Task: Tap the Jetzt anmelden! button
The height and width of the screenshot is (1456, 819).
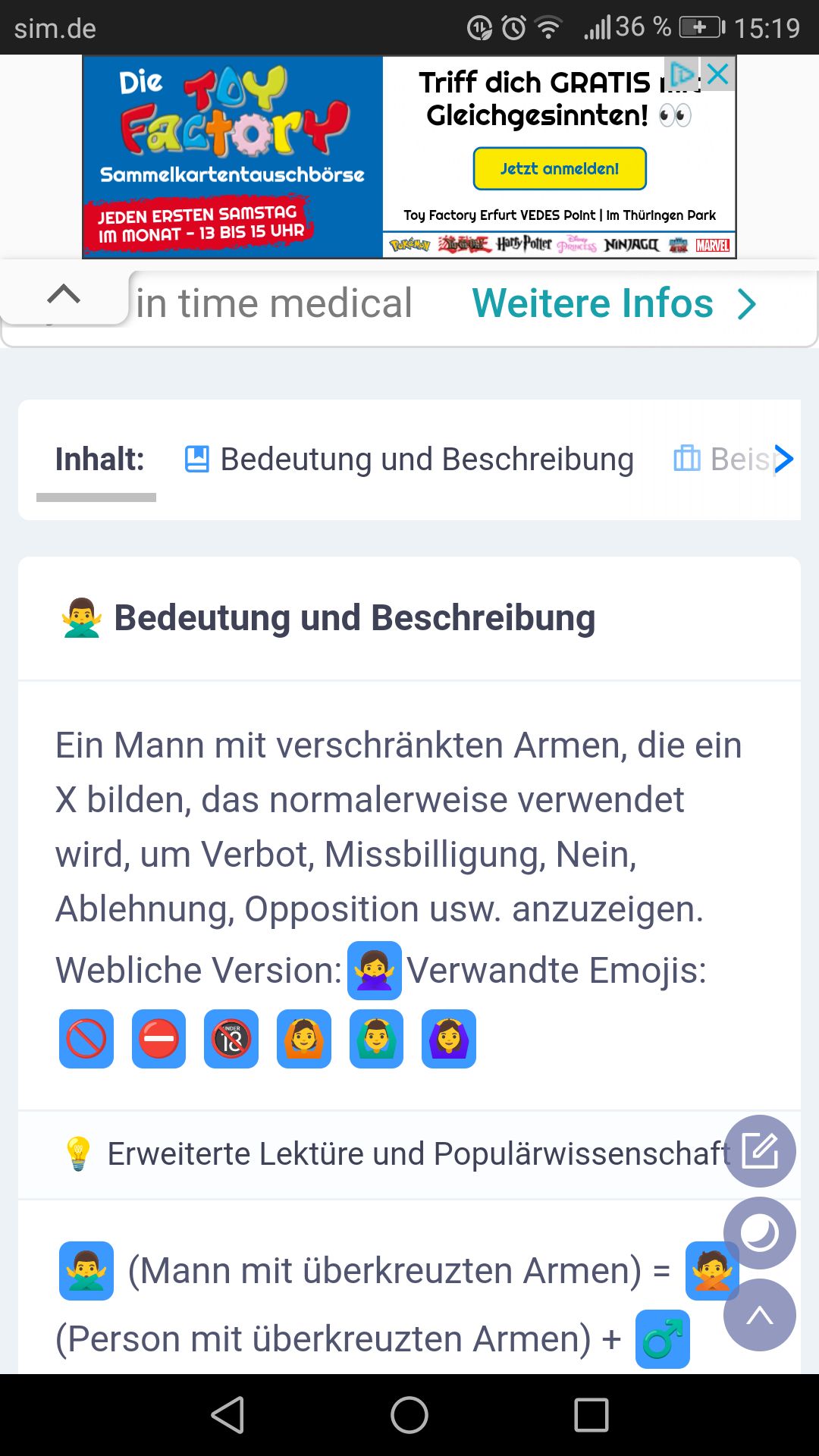Action: point(560,168)
